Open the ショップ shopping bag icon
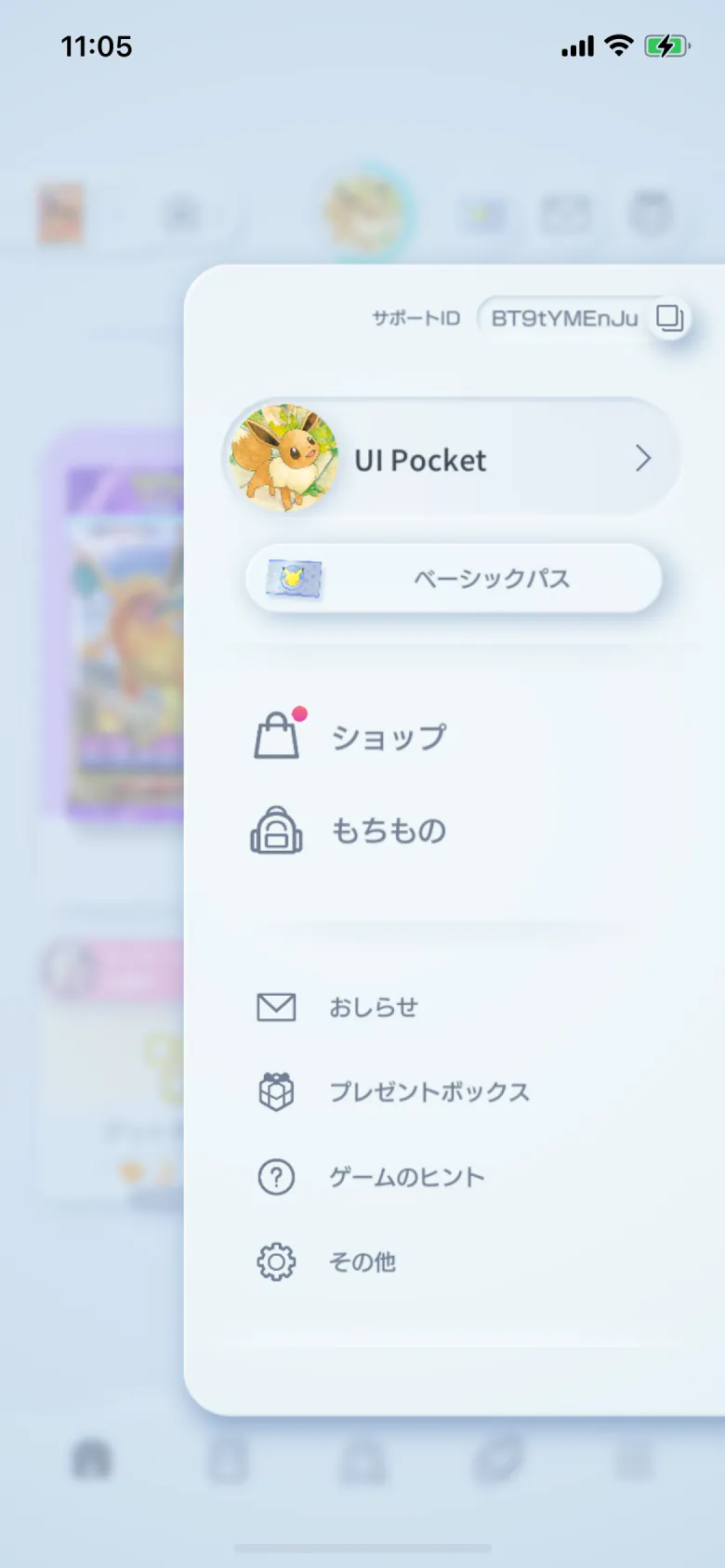725x1568 pixels. point(276,734)
